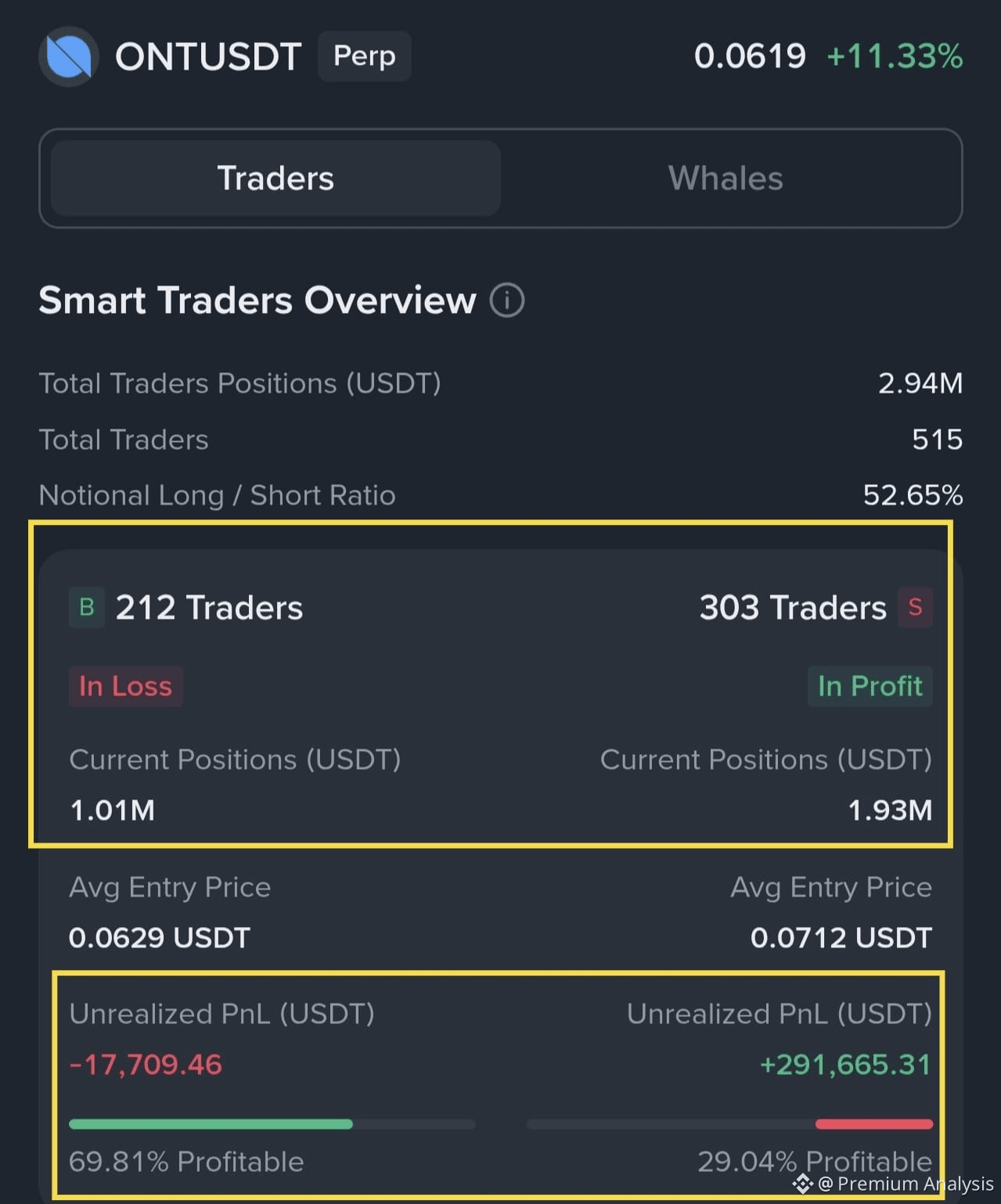Open the Premium Analysis attribution link
This screenshot has height=1204, width=1001.
pos(900,1184)
